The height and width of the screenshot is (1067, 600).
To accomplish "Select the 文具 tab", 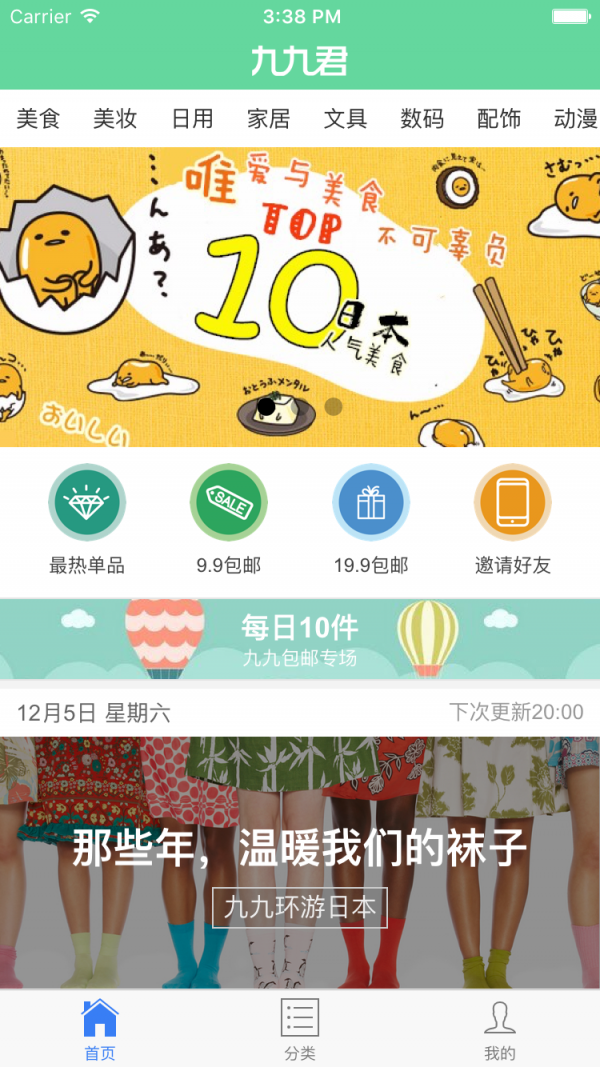I will coord(345,119).
